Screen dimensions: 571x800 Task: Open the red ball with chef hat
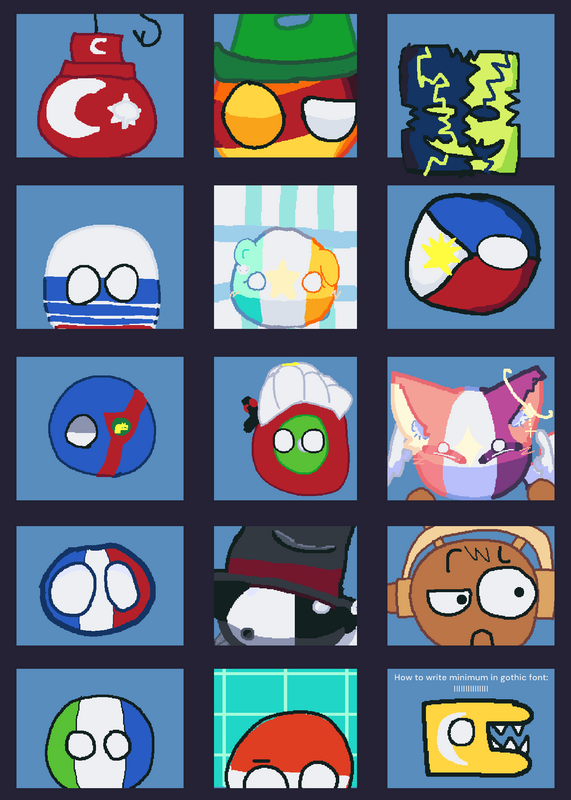[285, 429]
